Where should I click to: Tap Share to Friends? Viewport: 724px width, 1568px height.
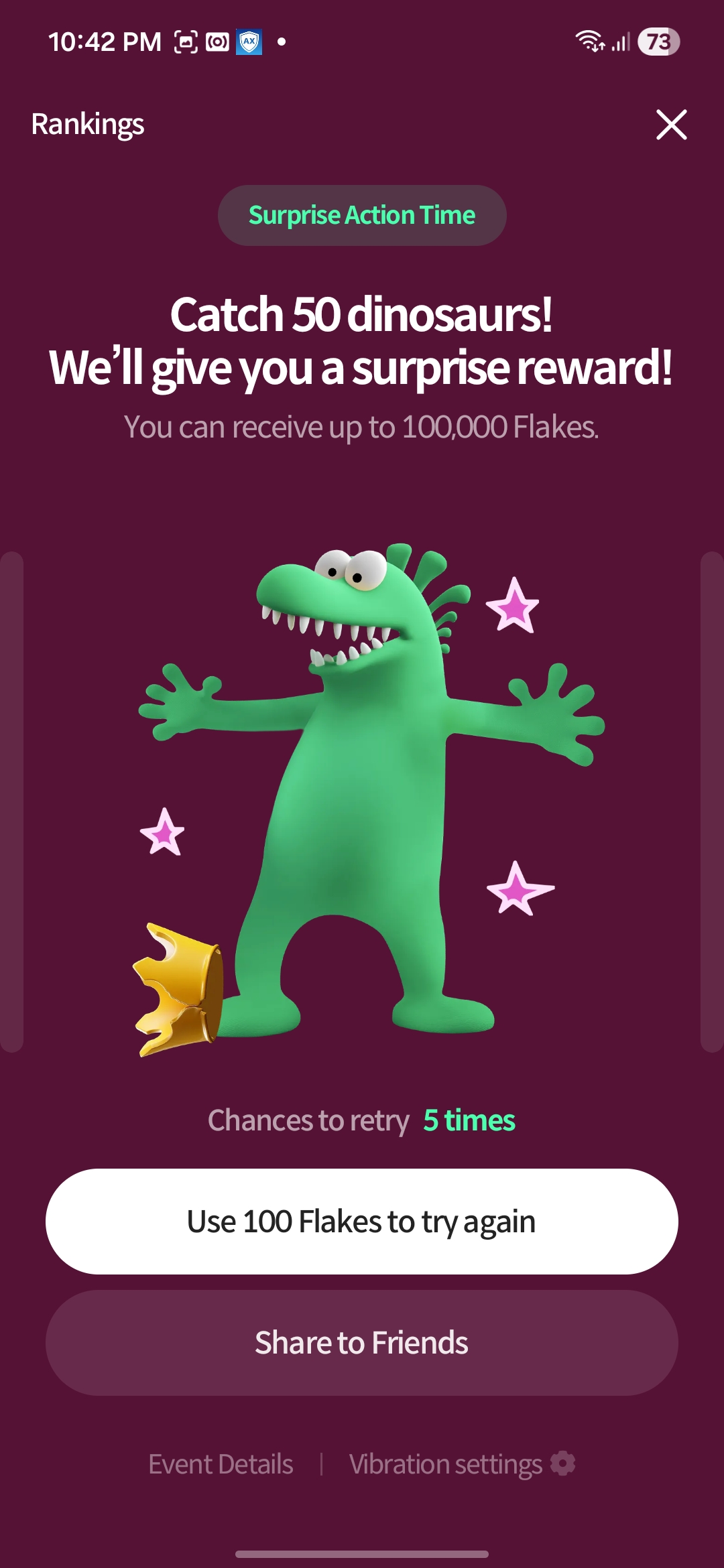coord(362,1343)
